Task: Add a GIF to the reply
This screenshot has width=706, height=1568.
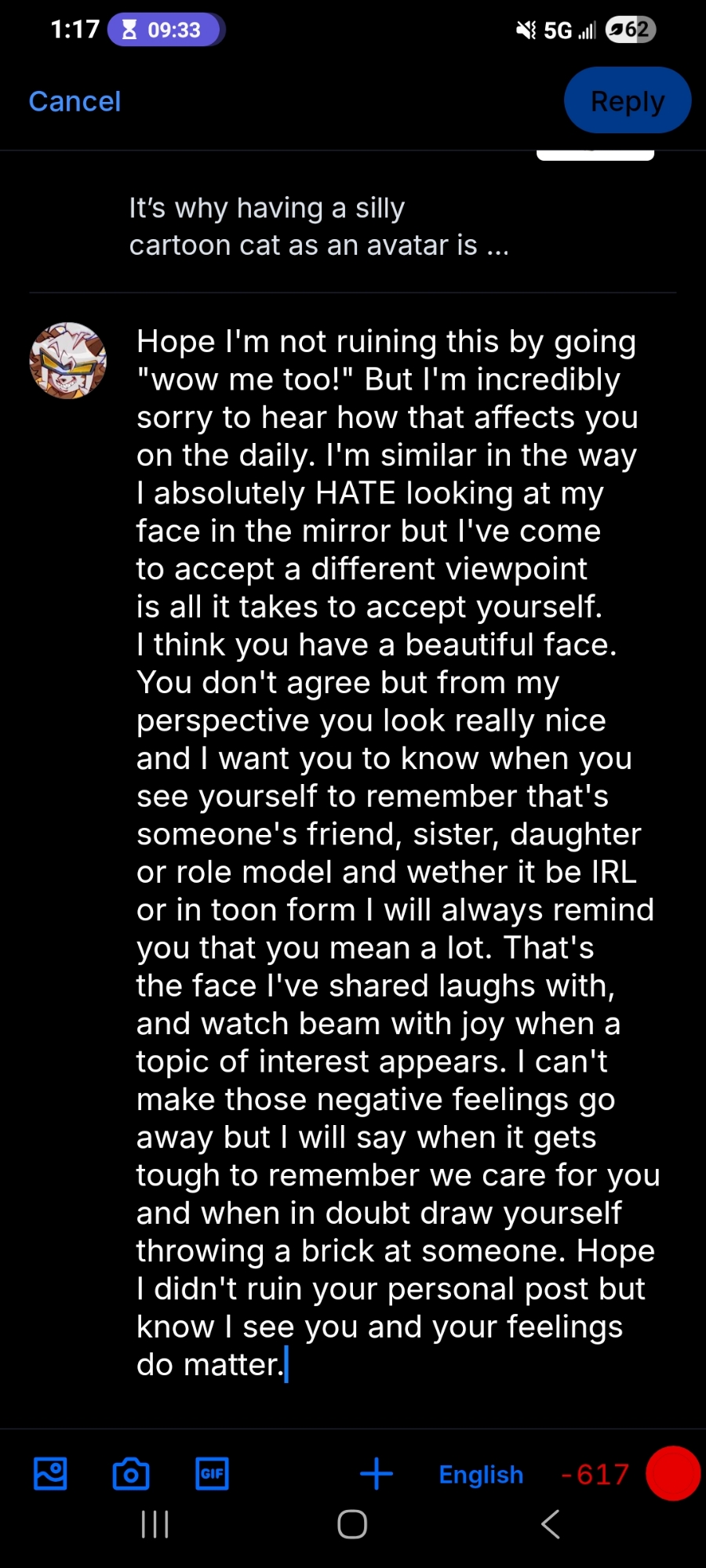Action: point(212,1474)
